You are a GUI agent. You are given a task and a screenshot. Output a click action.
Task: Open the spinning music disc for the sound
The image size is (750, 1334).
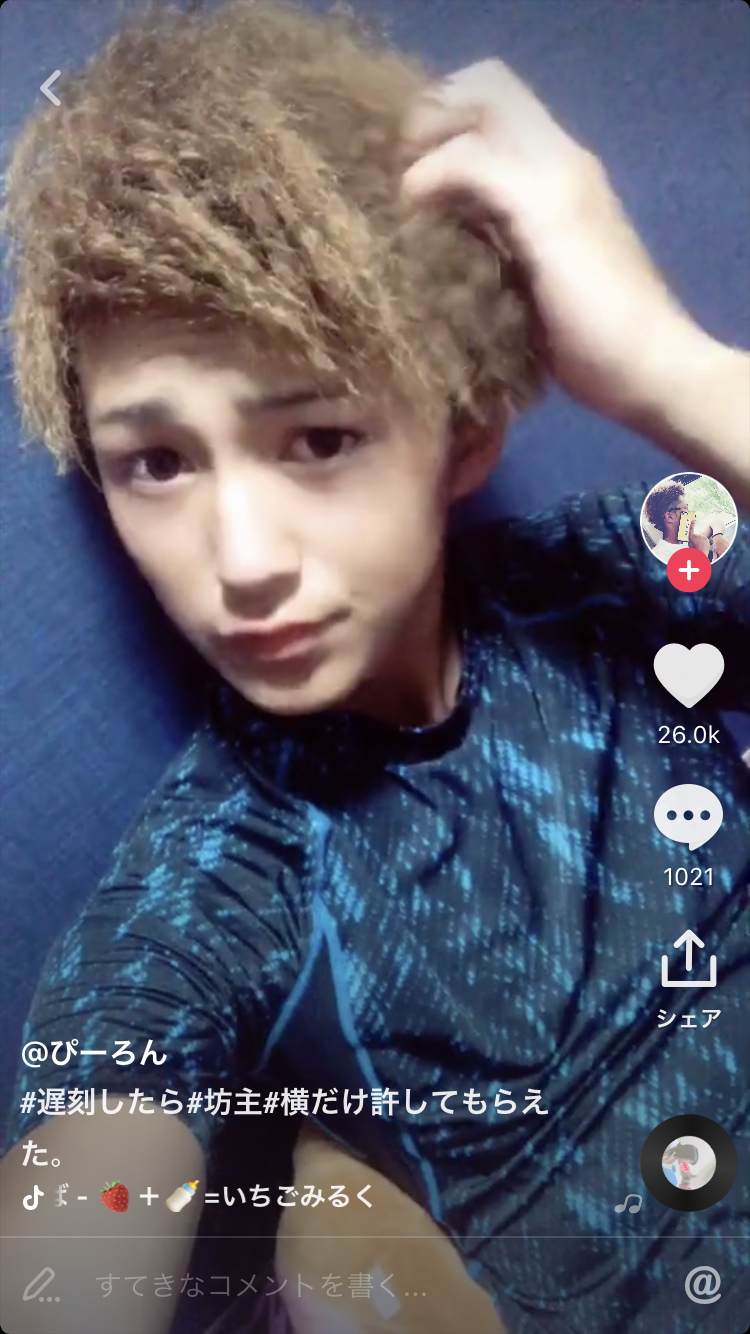688,1162
